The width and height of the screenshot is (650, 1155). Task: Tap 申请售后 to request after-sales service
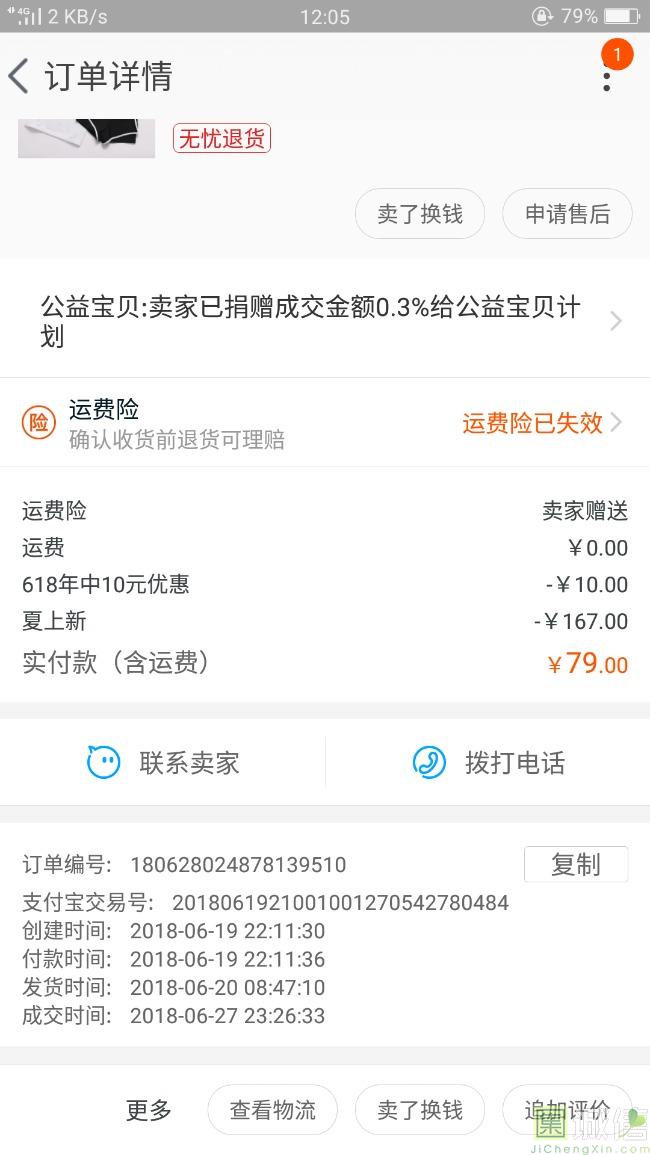coord(567,214)
